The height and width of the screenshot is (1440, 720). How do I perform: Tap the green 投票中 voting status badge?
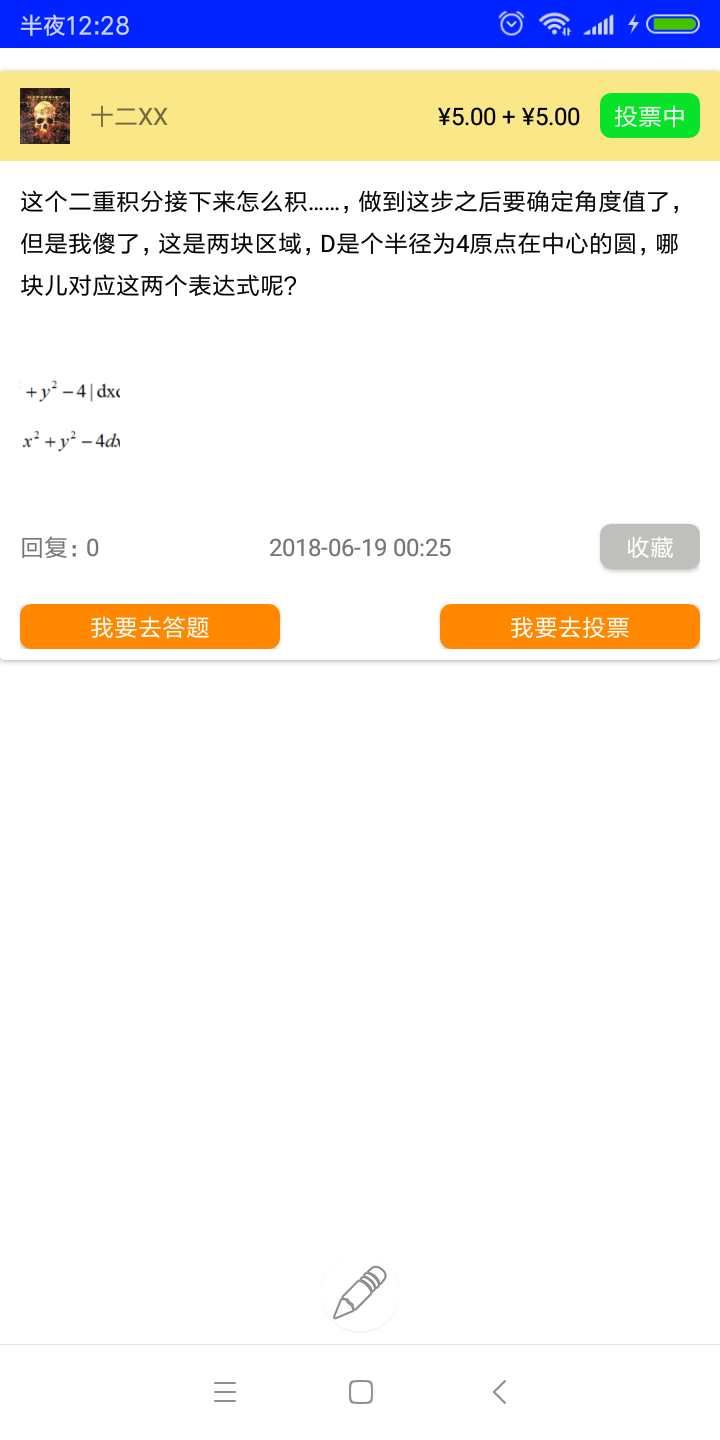pos(649,115)
